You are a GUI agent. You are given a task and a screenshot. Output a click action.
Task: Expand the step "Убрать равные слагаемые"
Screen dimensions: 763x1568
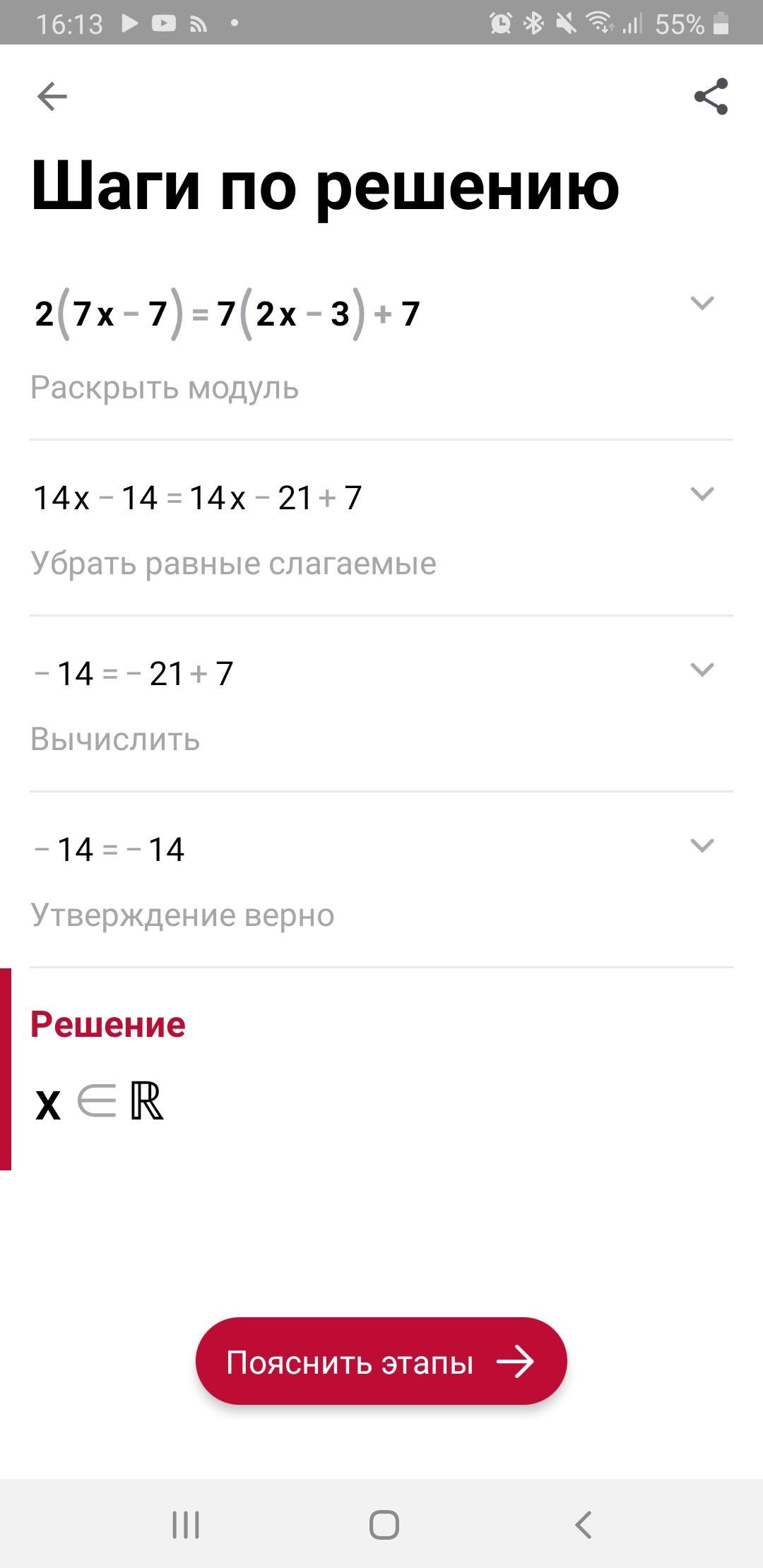click(702, 494)
